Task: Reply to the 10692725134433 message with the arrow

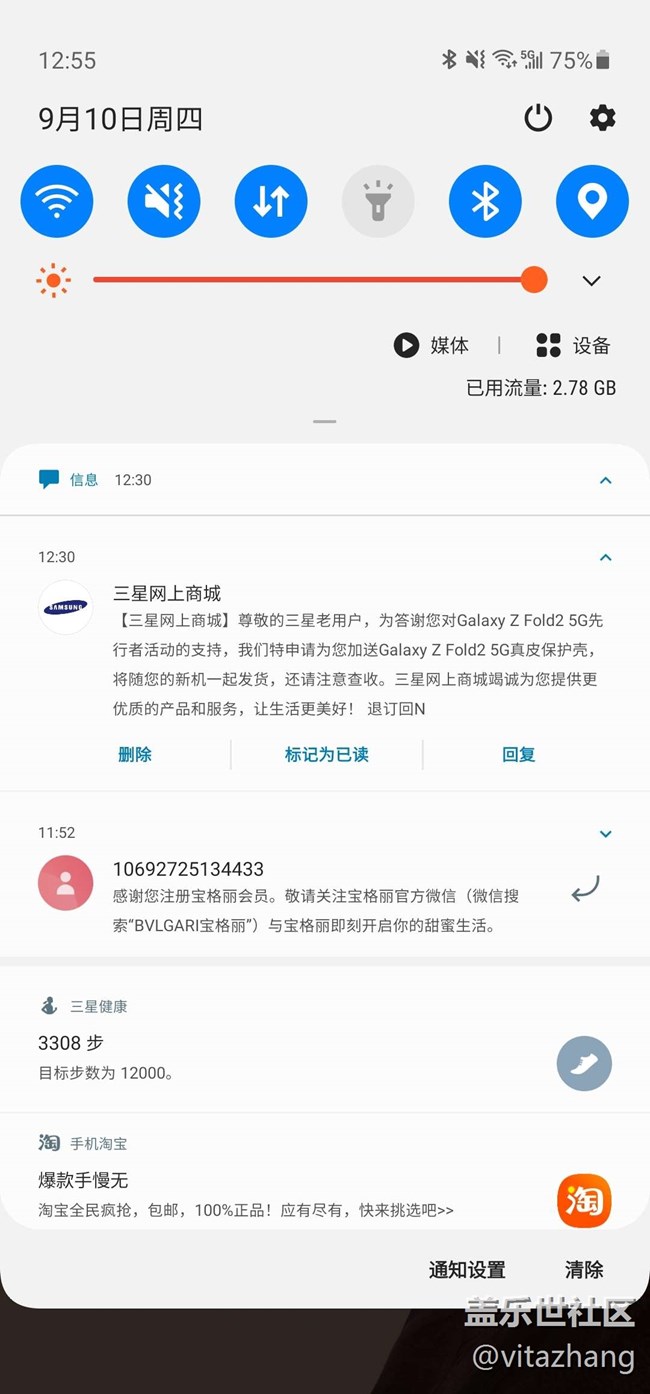Action: pos(585,887)
